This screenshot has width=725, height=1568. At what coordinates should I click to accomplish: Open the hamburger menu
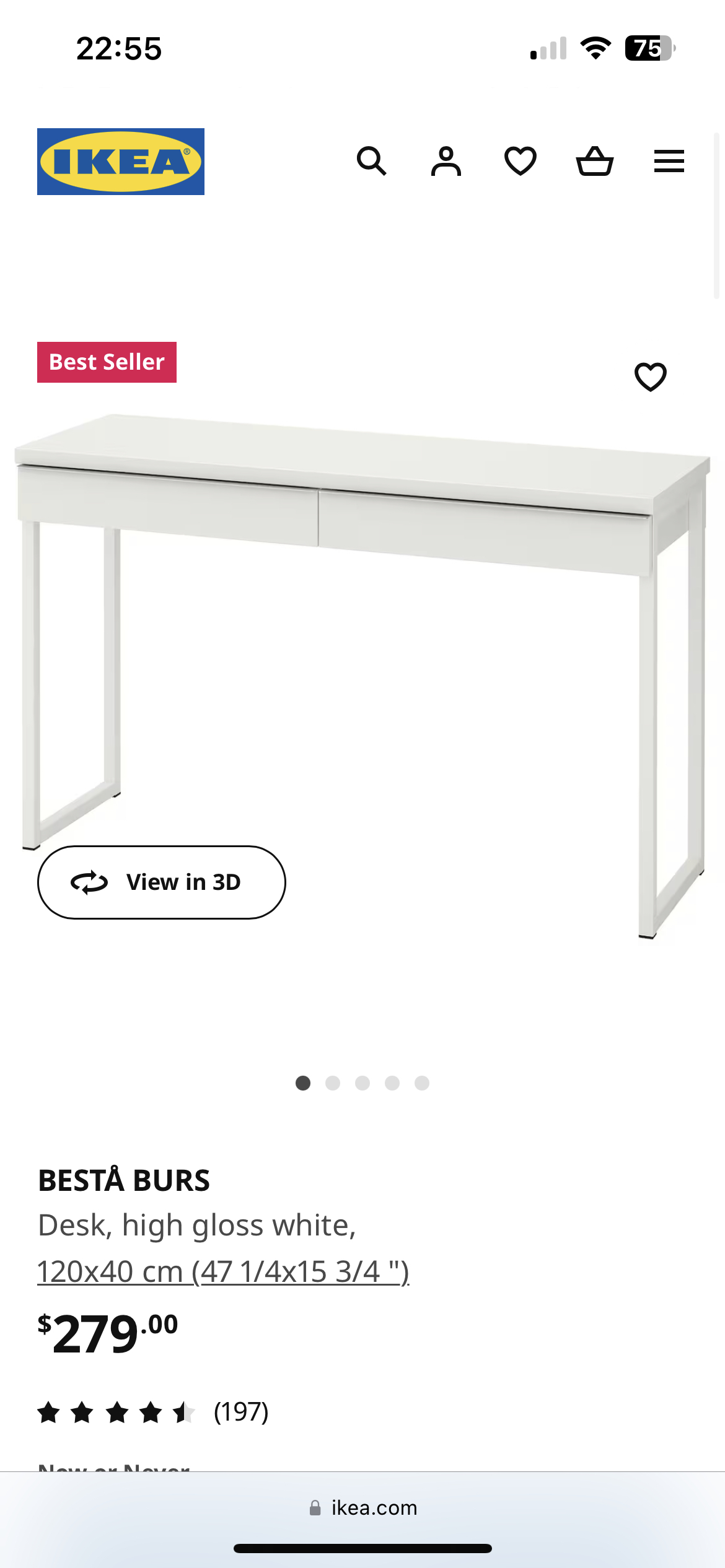point(669,162)
